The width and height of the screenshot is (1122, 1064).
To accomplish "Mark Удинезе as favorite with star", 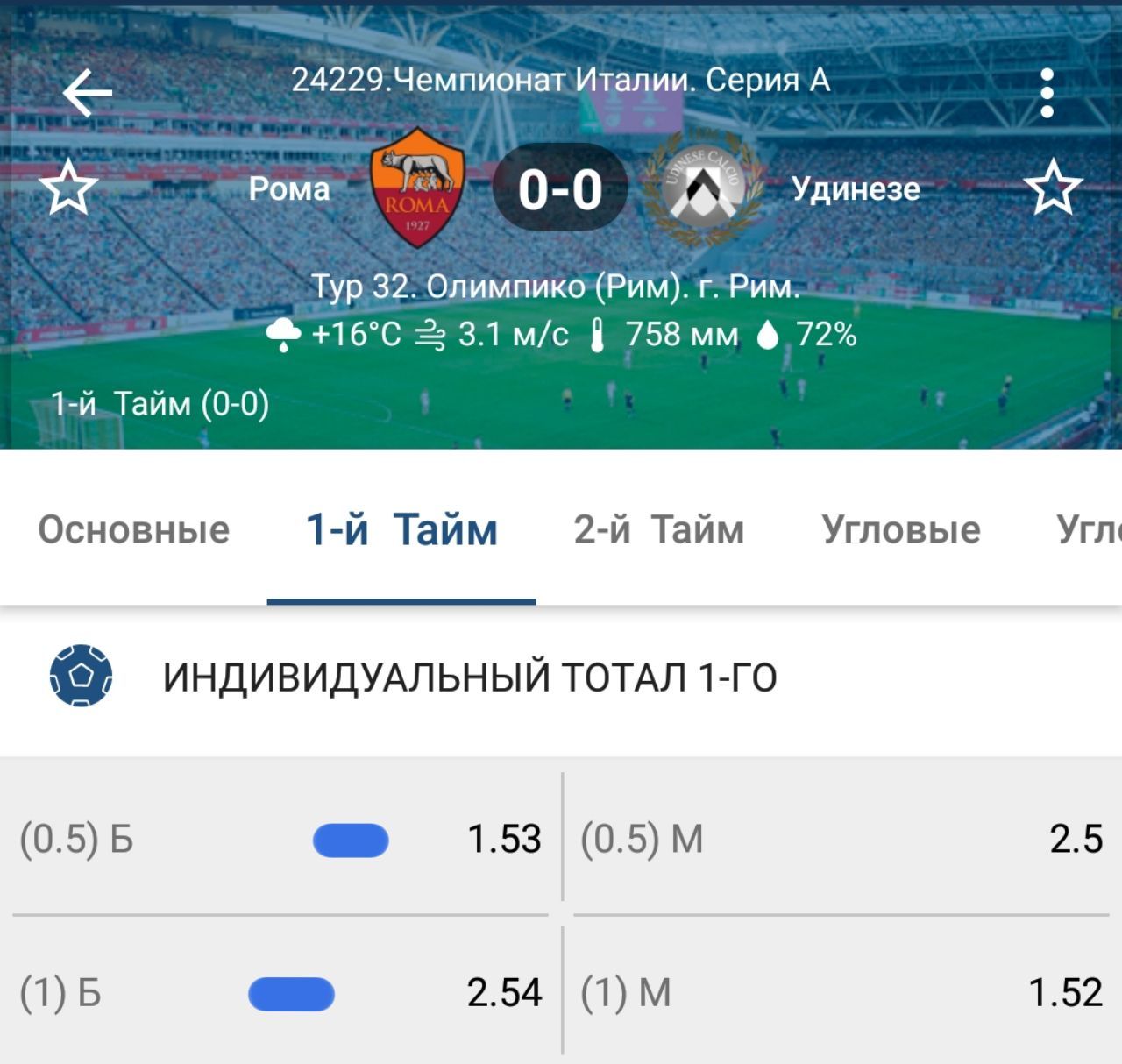I will click(1053, 188).
